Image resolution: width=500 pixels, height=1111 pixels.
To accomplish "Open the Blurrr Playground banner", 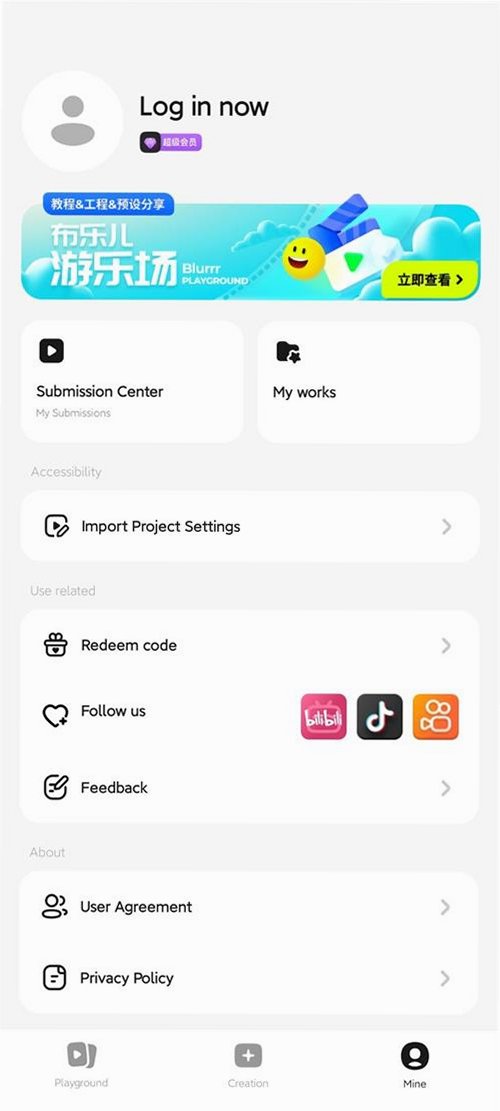I will pos(251,247).
